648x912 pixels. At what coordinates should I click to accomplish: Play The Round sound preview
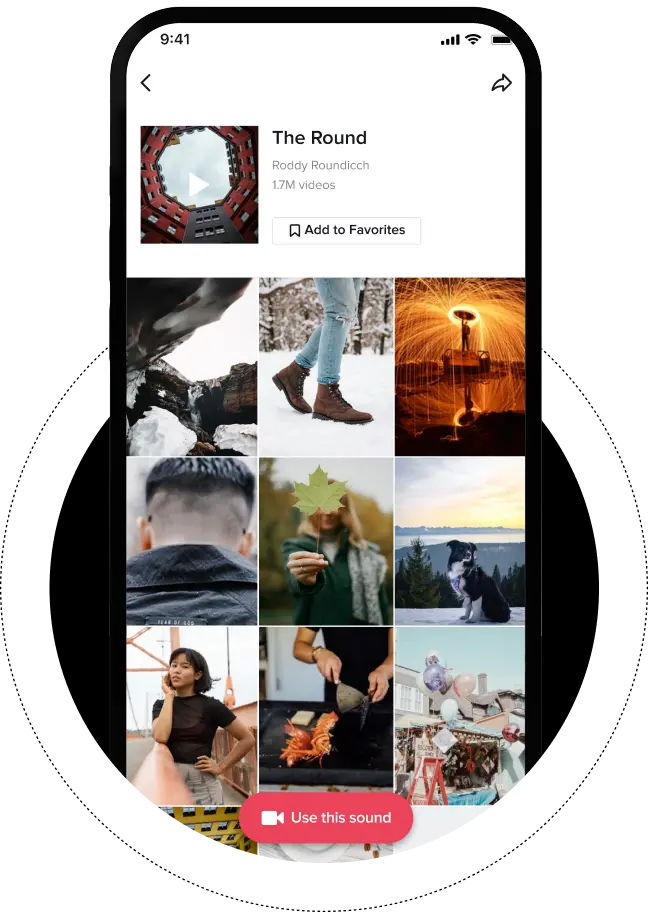point(199,184)
